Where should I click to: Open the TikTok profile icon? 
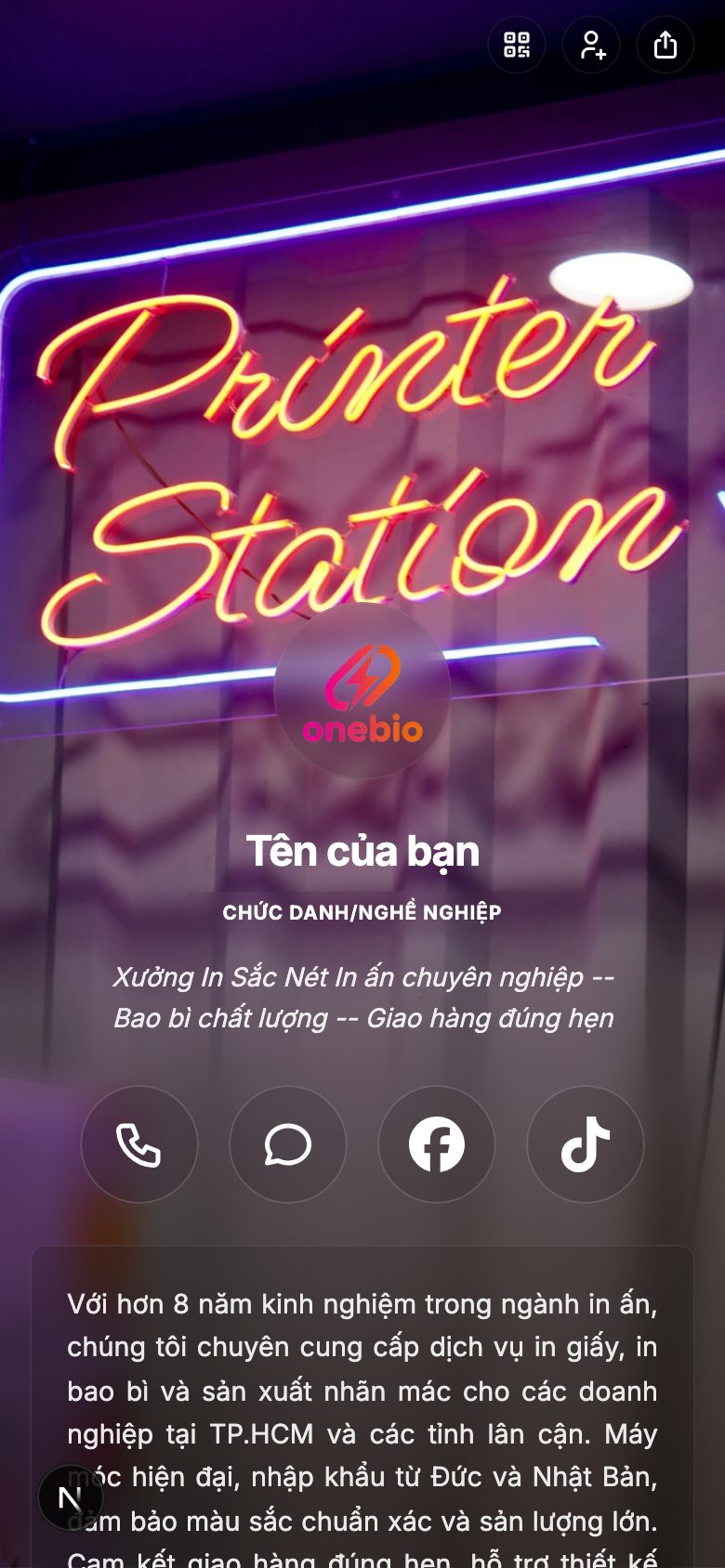coord(586,1144)
